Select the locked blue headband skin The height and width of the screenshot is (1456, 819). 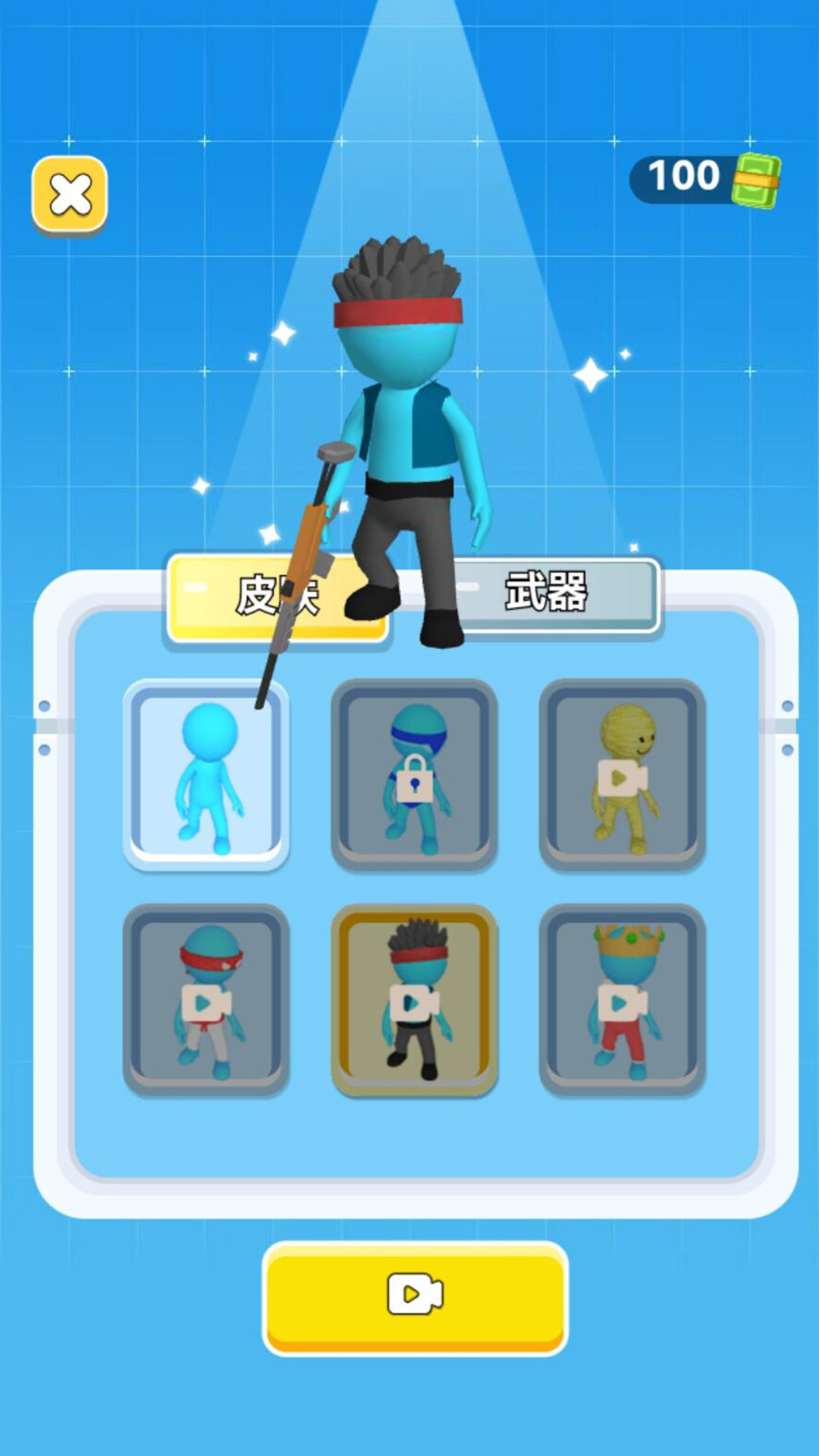[414, 775]
